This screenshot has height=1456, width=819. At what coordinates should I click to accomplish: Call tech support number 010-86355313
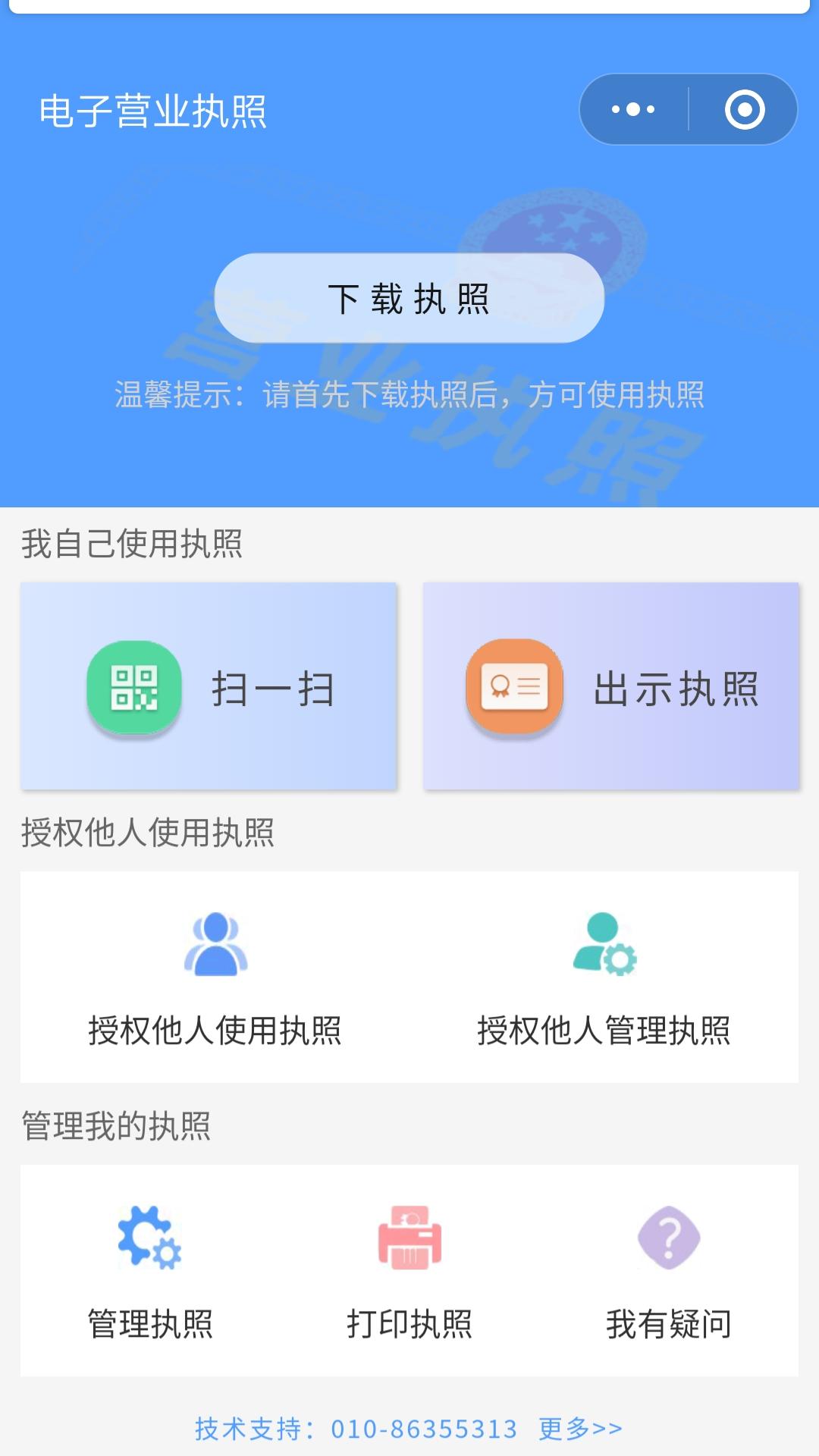tap(424, 1429)
